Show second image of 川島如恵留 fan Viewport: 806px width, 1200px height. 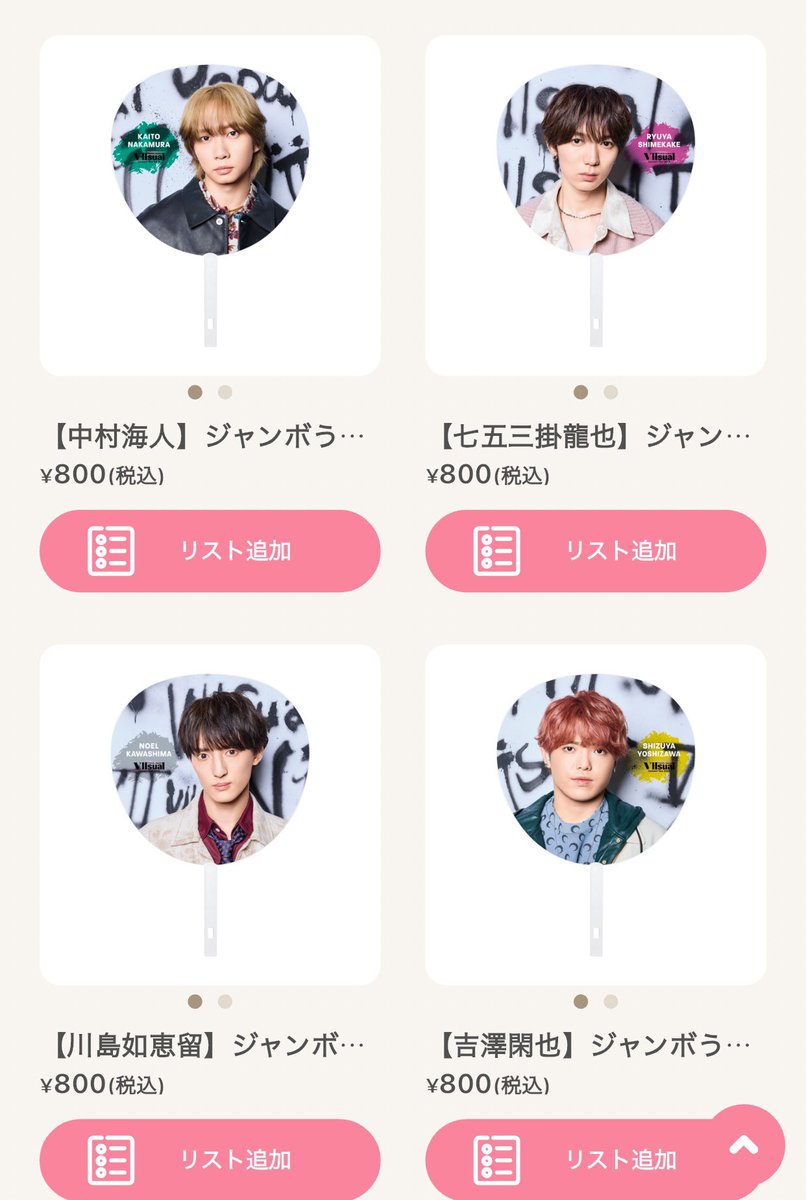(225, 1001)
